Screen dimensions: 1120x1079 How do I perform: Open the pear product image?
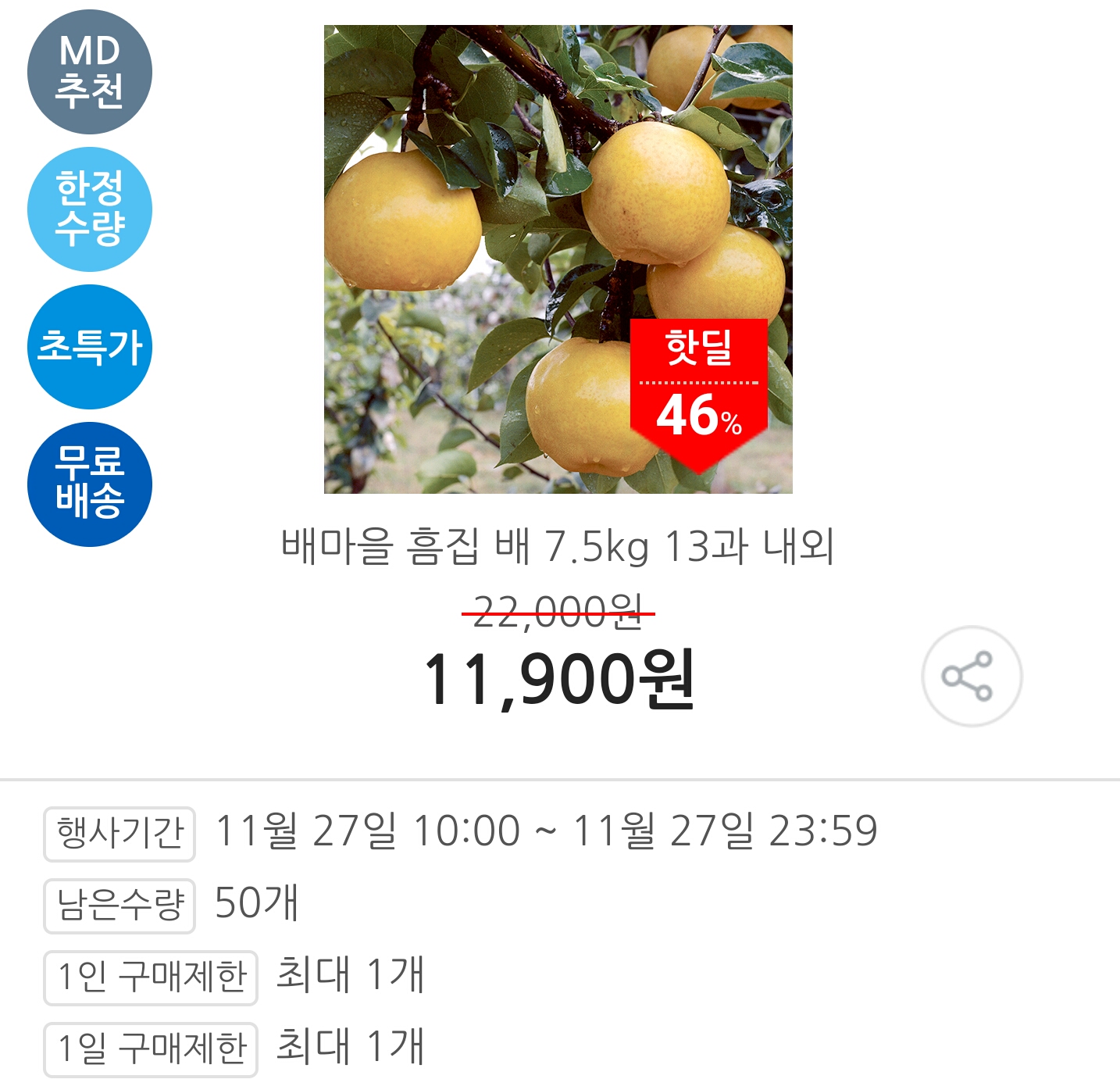(558, 259)
